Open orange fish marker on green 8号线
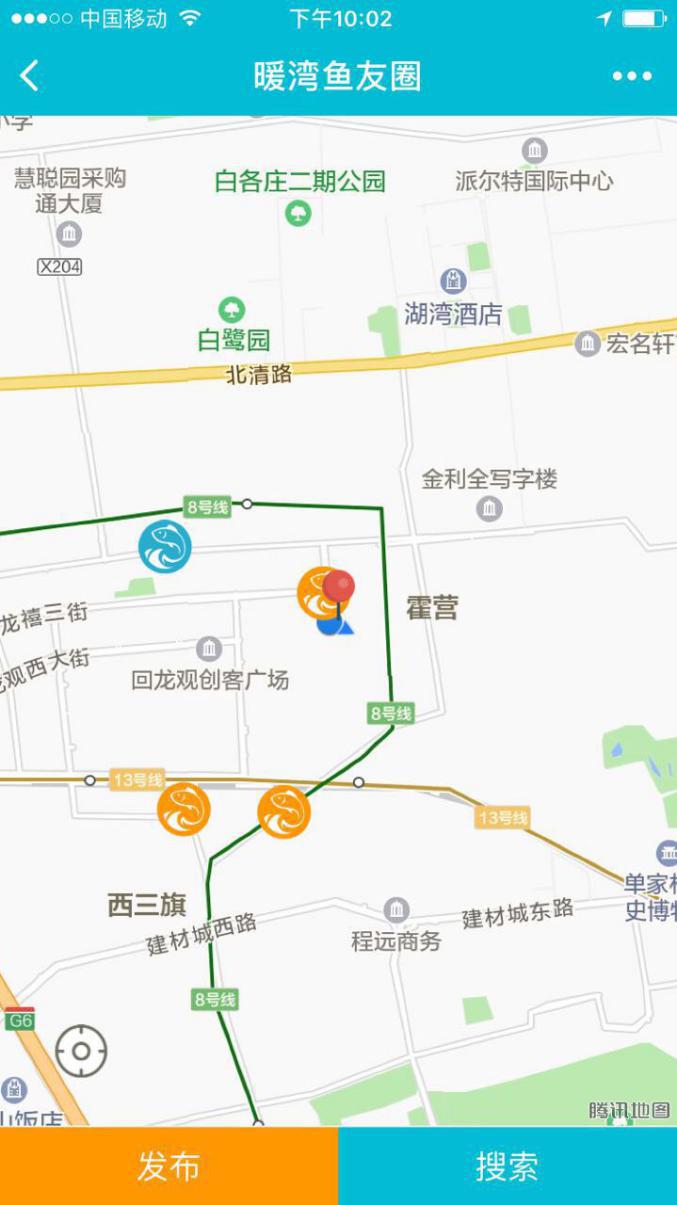The image size is (677, 1205). click(284, 812)
